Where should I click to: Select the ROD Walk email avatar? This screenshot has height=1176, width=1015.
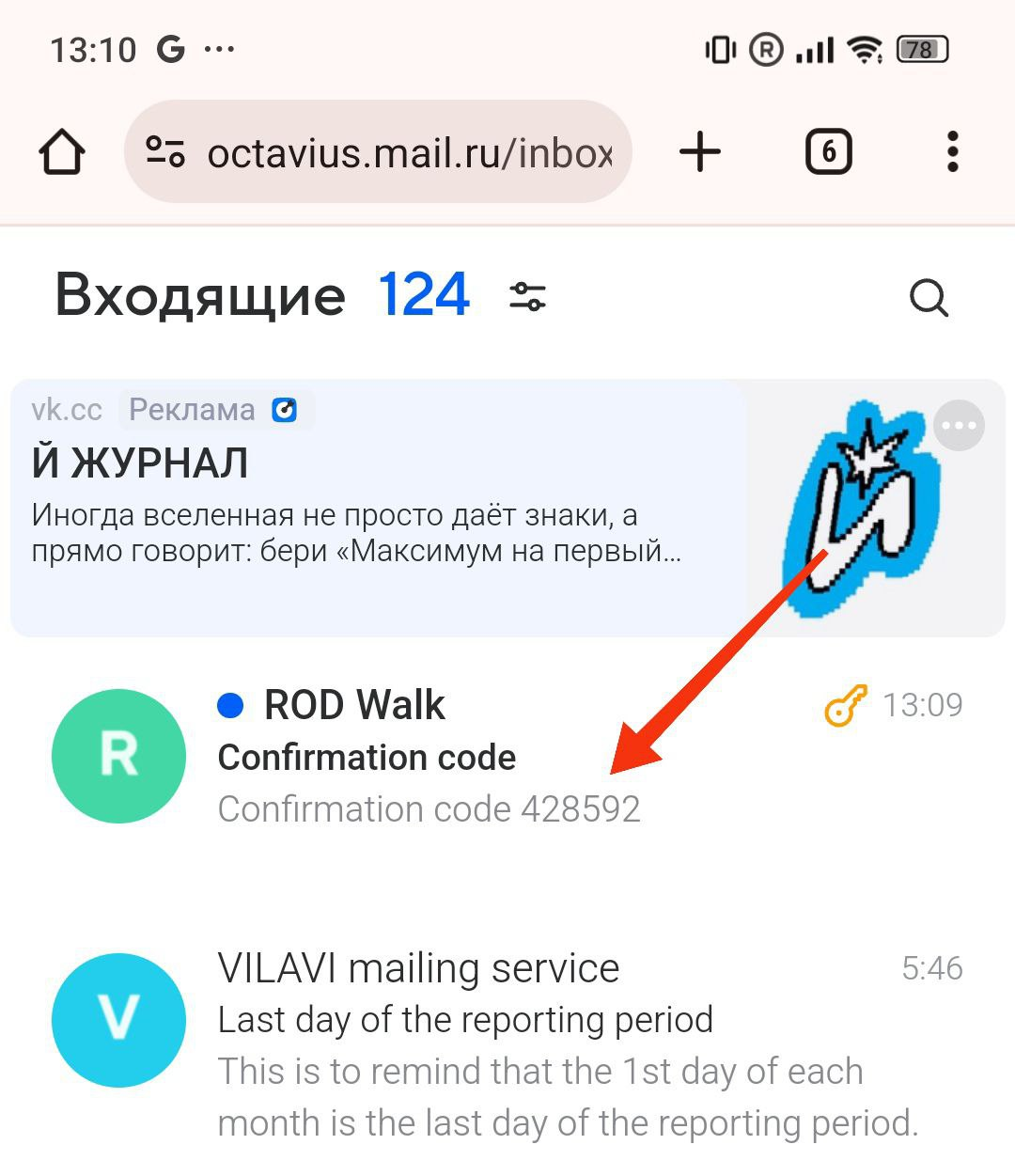(x=118, y=756)
